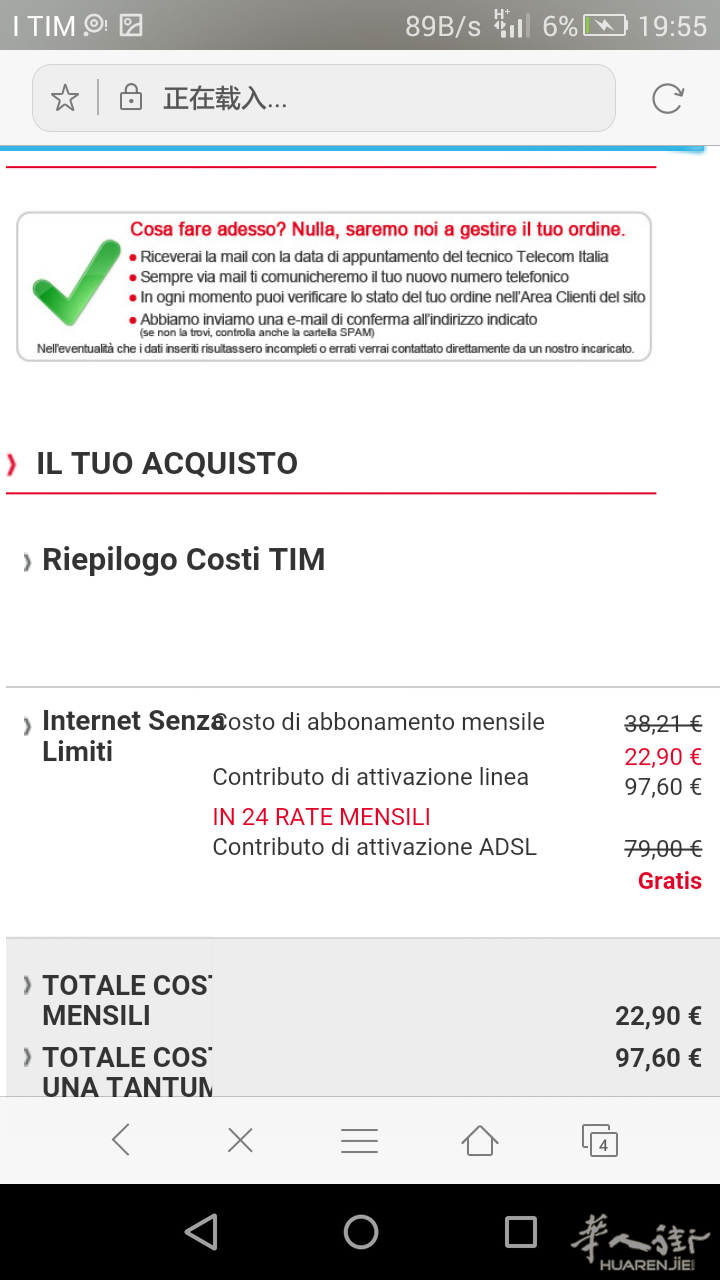Select the crossed-out 38,21 € price
Viewport: 720px width, 1280px height.
click(x=663, y=722)
